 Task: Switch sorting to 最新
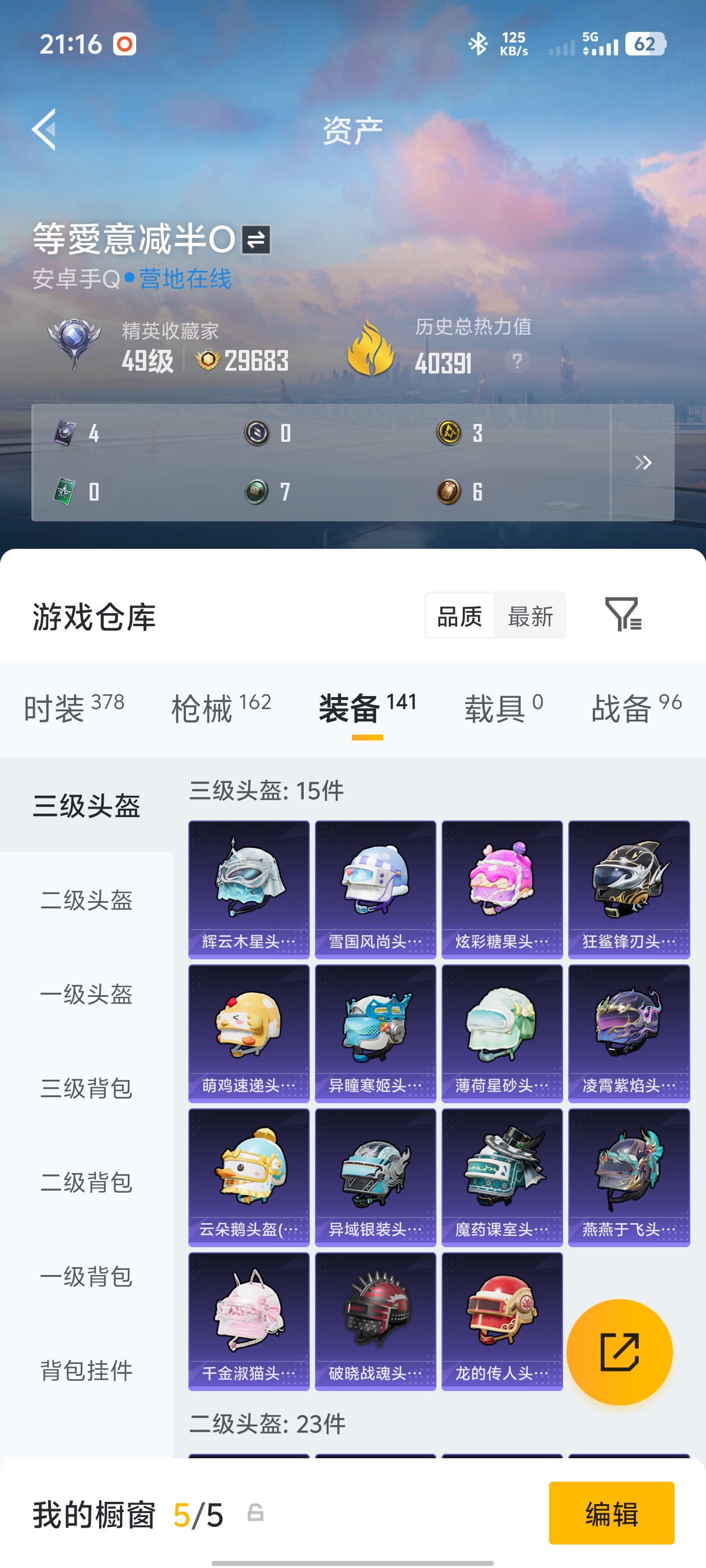tap(531, 616)
